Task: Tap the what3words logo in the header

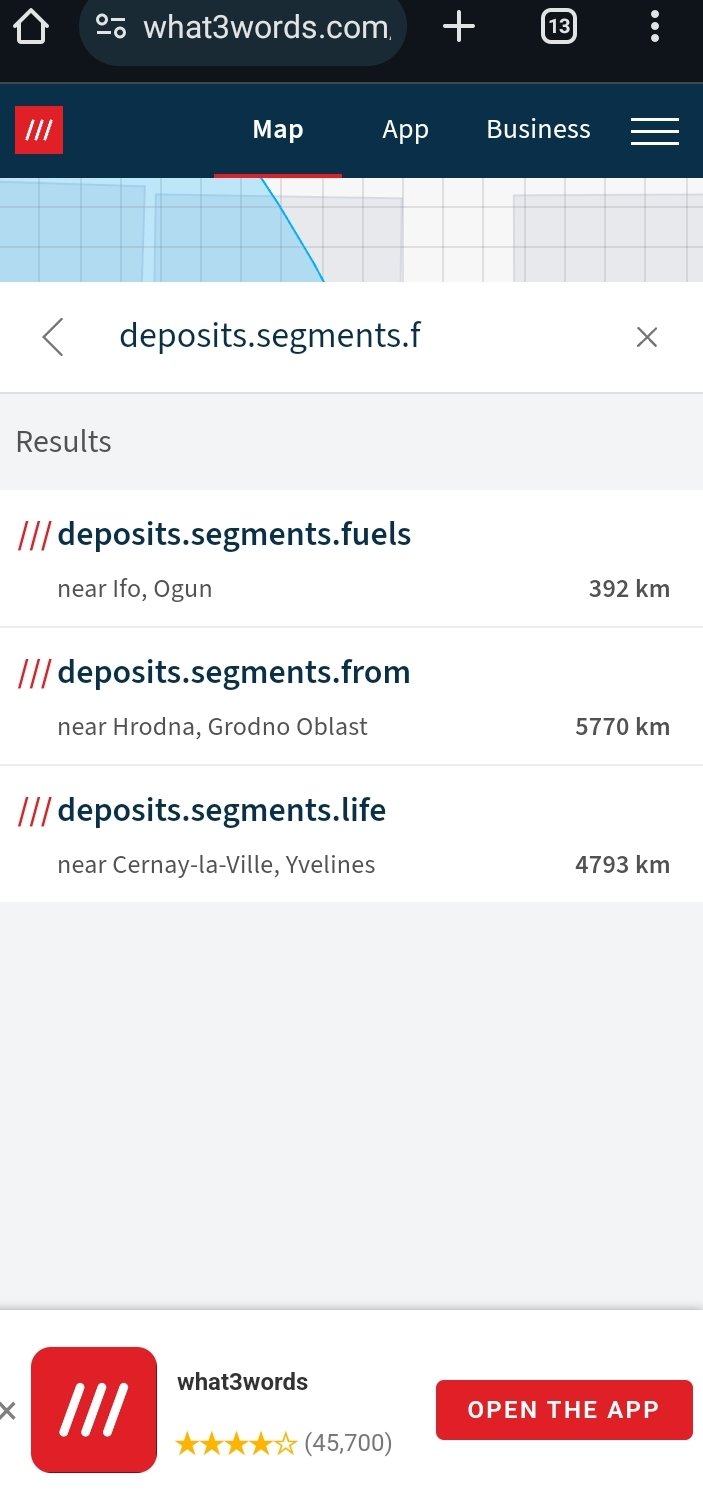Action: 39,130
